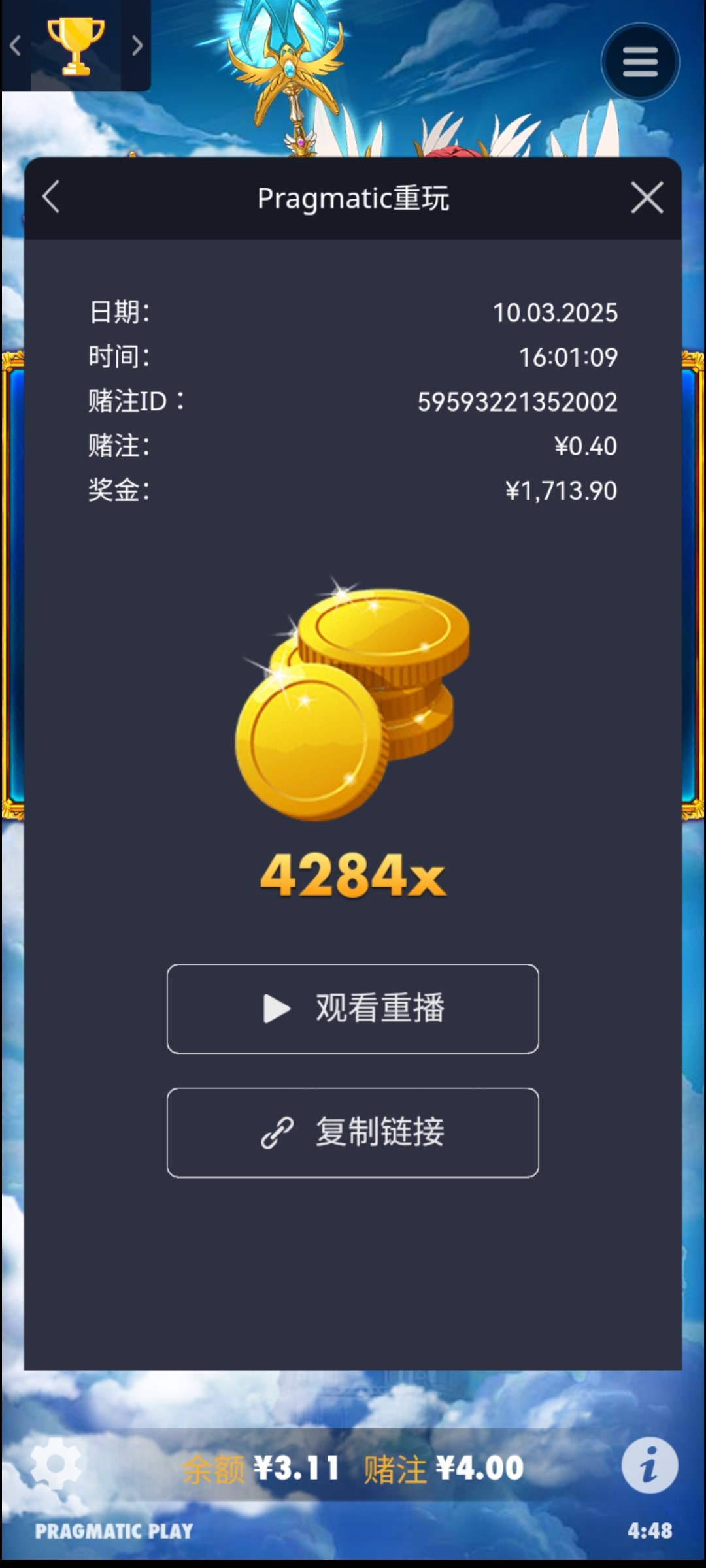Copy replay link via 复制链接
The width and height of the screenshot is (706, 1568).
[353, 1132]
